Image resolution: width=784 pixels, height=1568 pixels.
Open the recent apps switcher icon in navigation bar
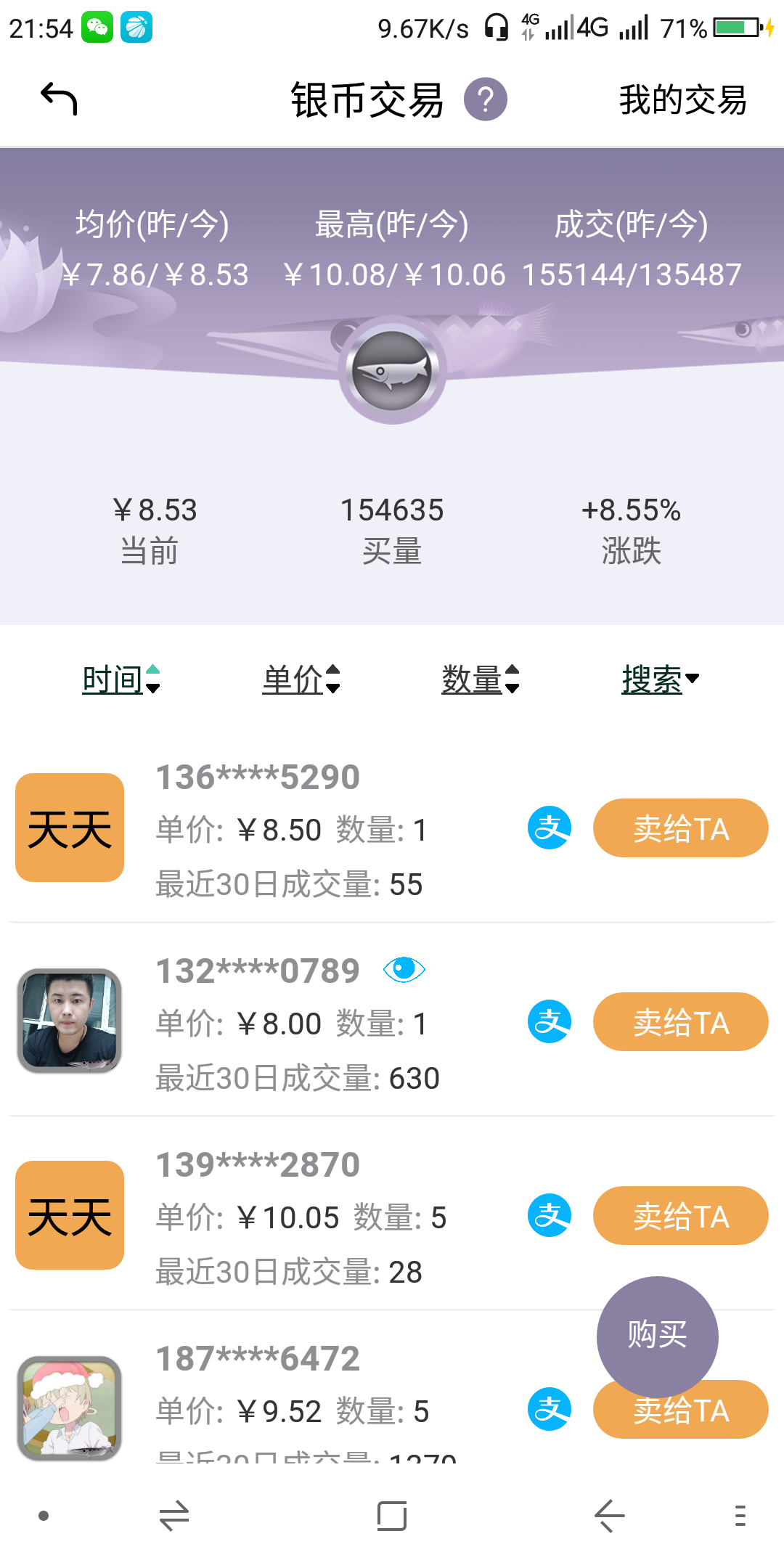click(392, 1516)
